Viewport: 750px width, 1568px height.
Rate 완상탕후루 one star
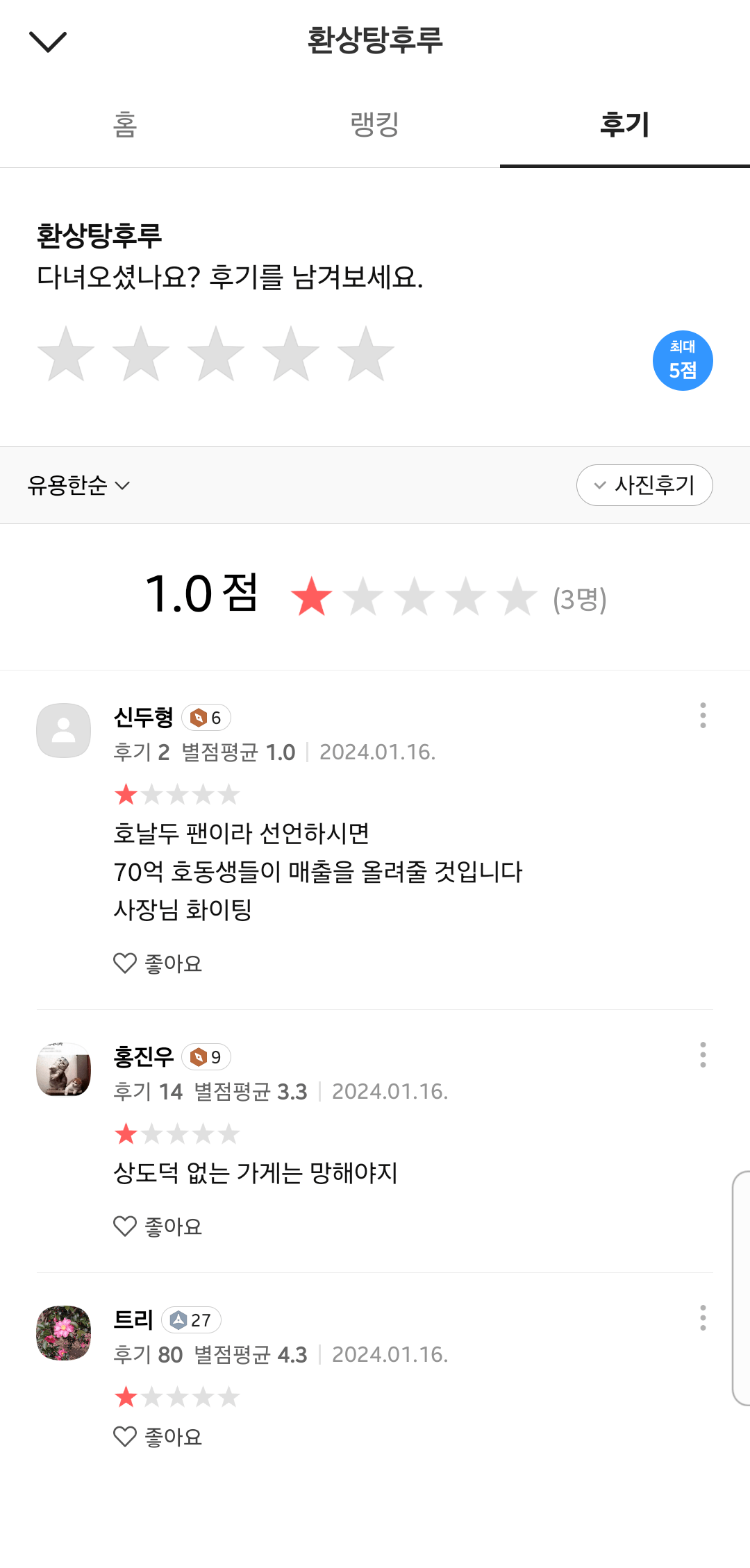tap(66, 355)
